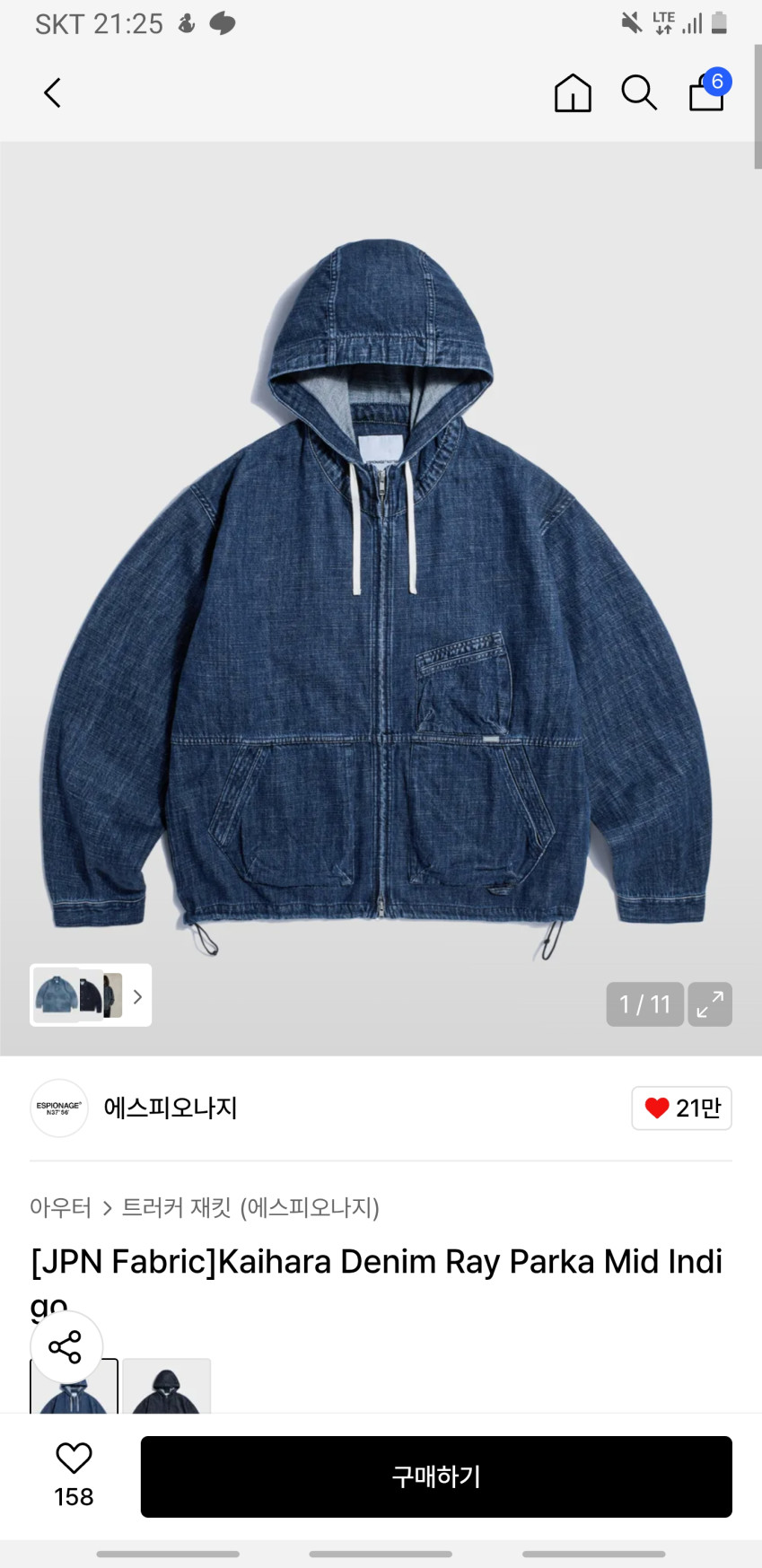This screenshot has width=762, height=1568.
Task: Share this product
Action: point(66,1346)
